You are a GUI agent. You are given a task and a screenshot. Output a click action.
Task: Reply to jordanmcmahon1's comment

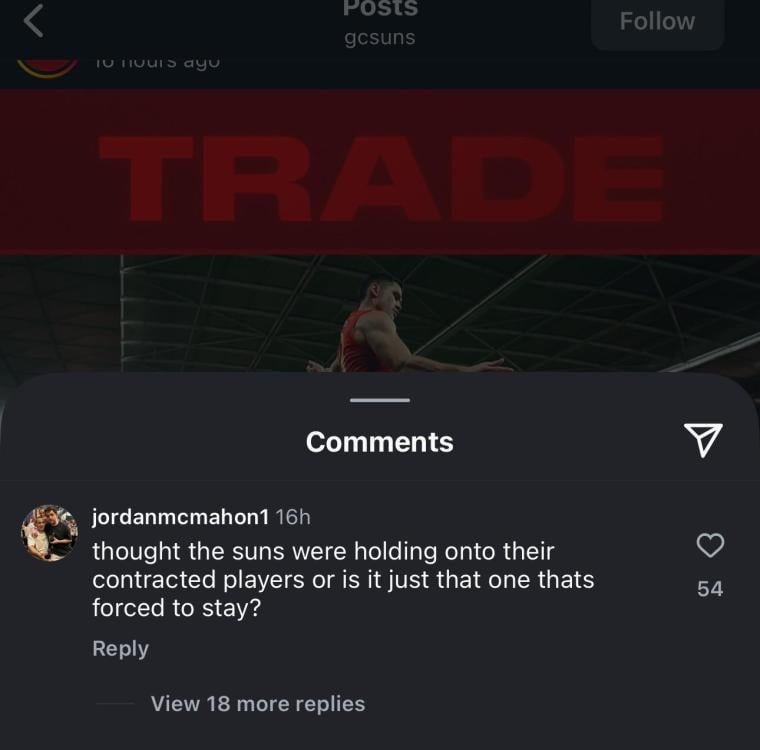tap(120, 648)
